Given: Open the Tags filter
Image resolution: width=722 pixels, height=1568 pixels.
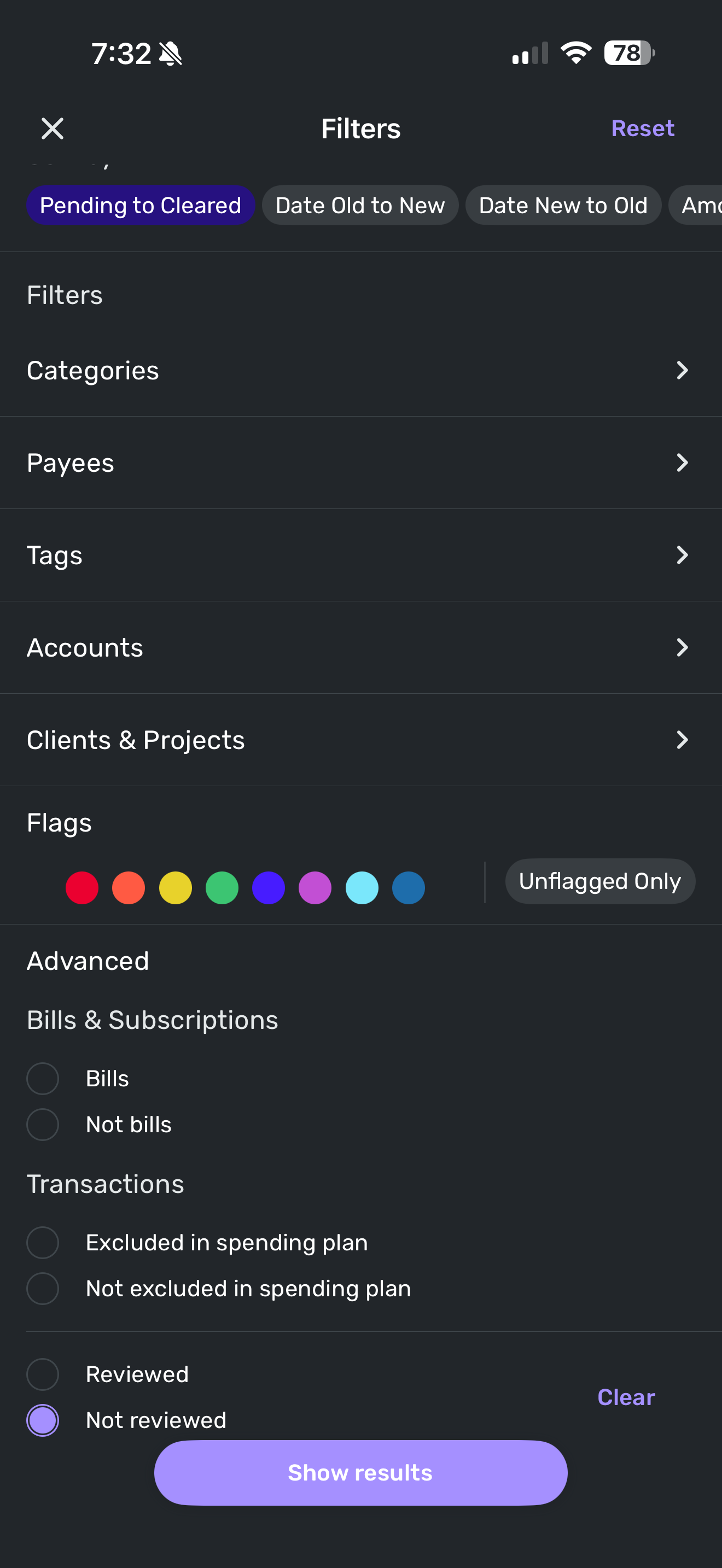Looking at the screenshot, I should coord(360,555).
